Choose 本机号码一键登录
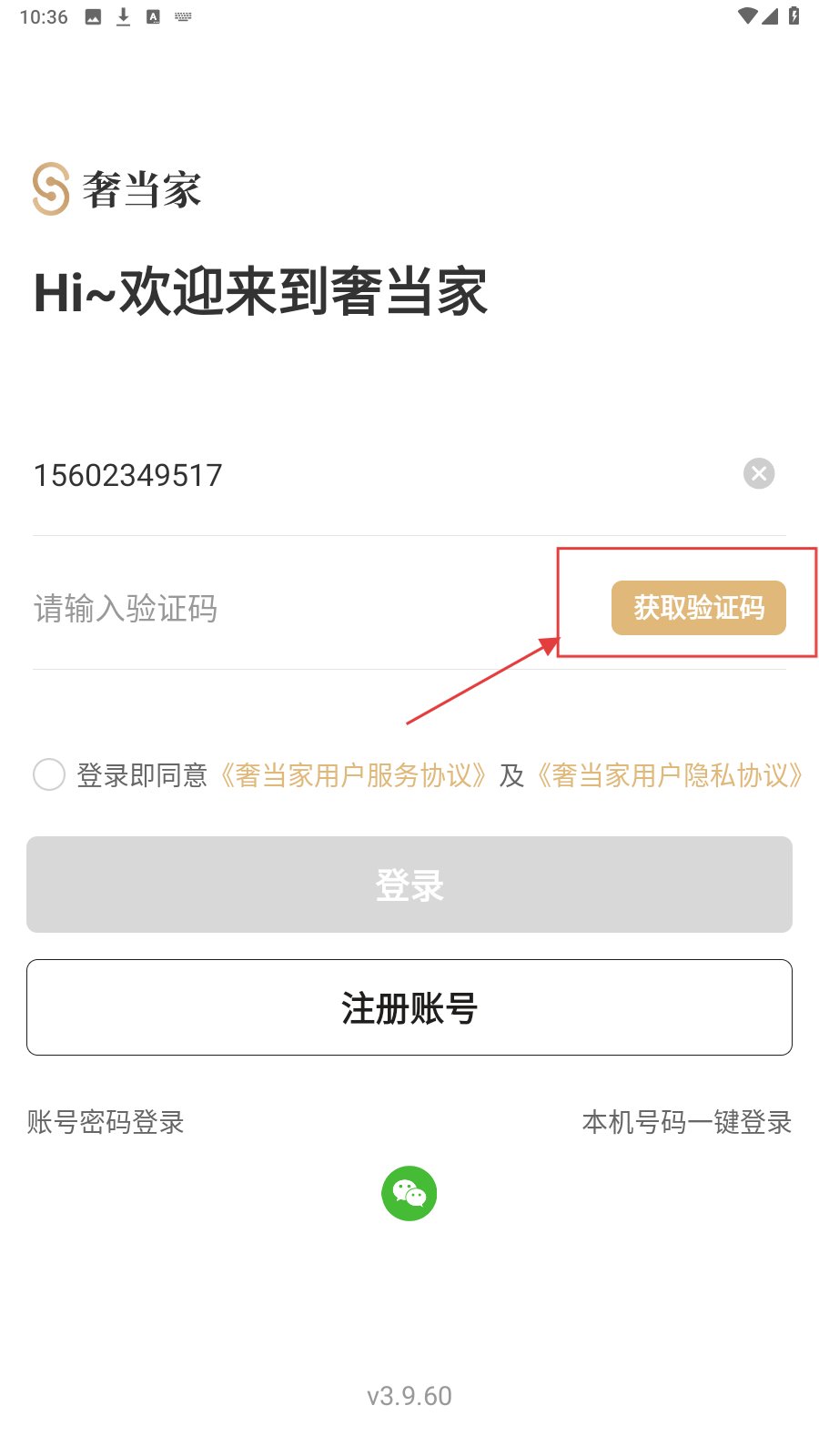 coord(686,1122)
